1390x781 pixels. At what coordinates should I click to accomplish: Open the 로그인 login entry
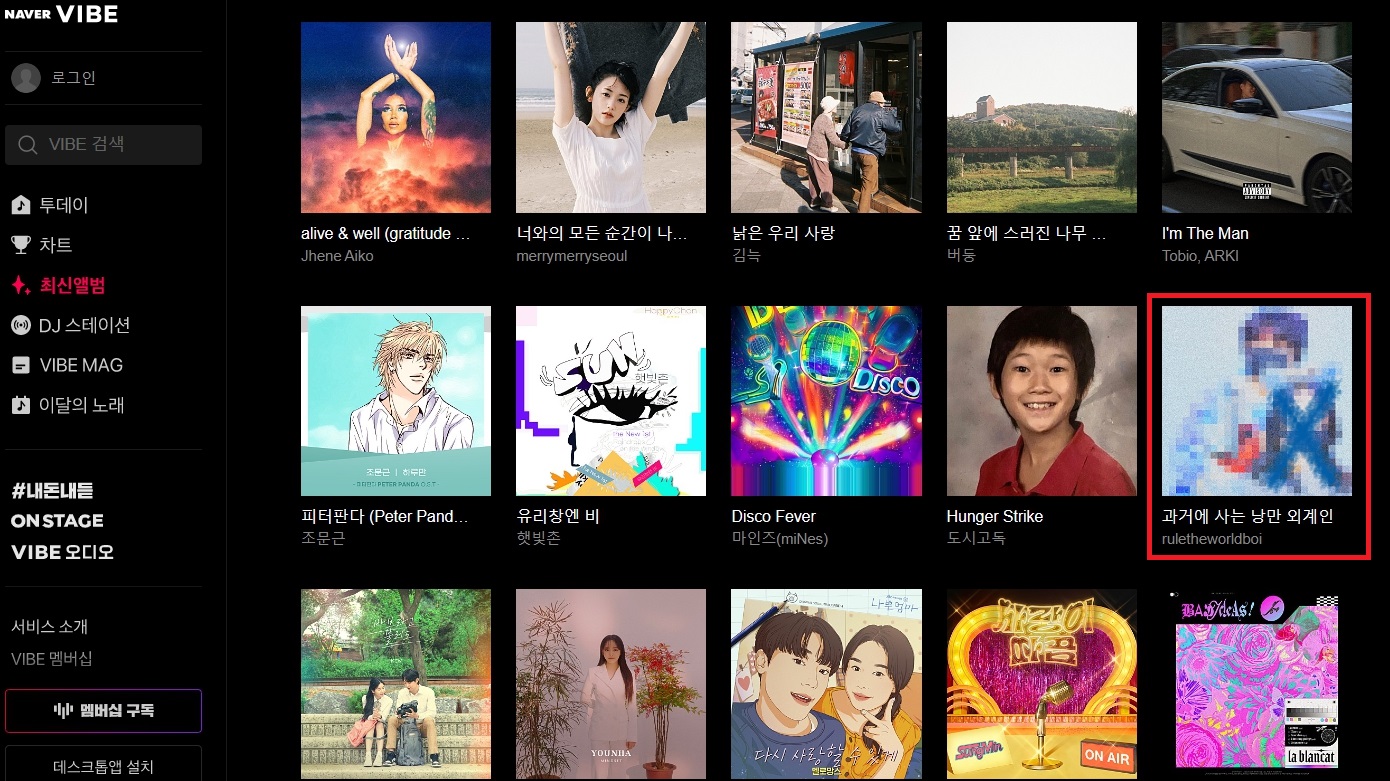[72, 78]
